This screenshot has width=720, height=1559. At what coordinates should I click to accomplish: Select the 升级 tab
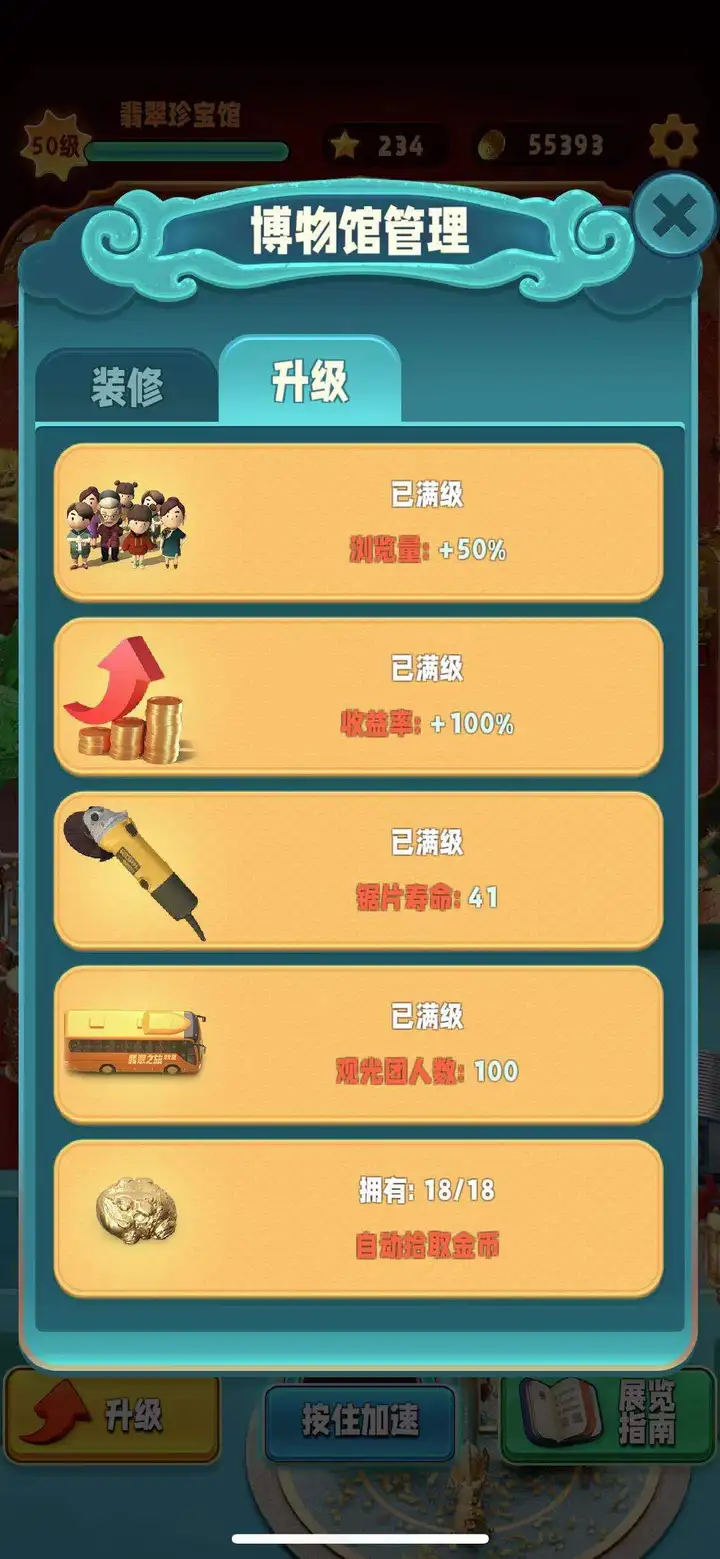(x=310, y=382)
